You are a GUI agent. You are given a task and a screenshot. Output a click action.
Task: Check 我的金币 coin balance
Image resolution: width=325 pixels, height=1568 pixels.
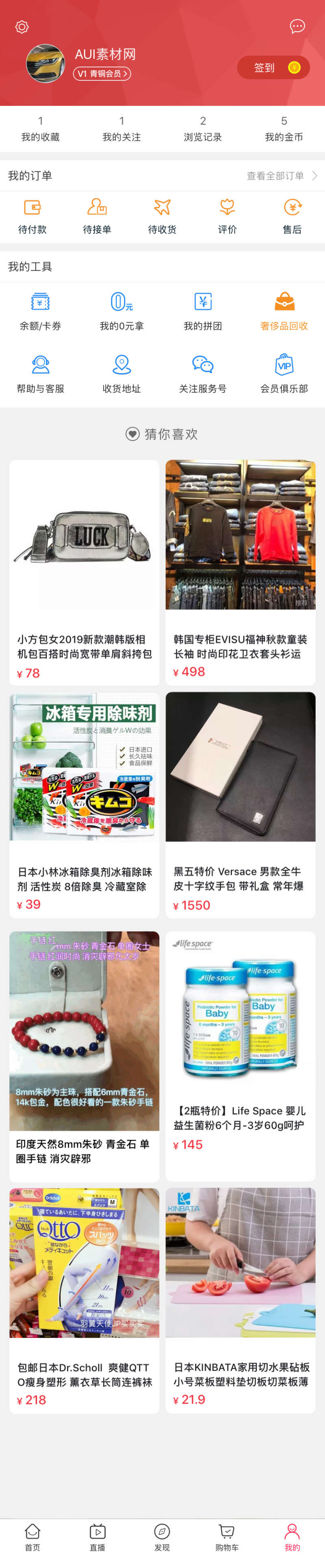284,129
